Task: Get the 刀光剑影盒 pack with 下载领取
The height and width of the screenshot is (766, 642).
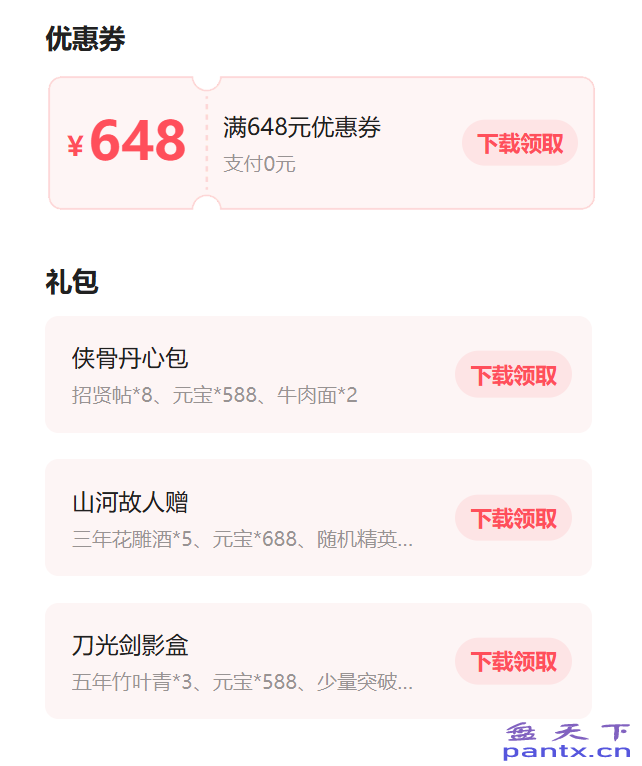Action: [513, 661]
